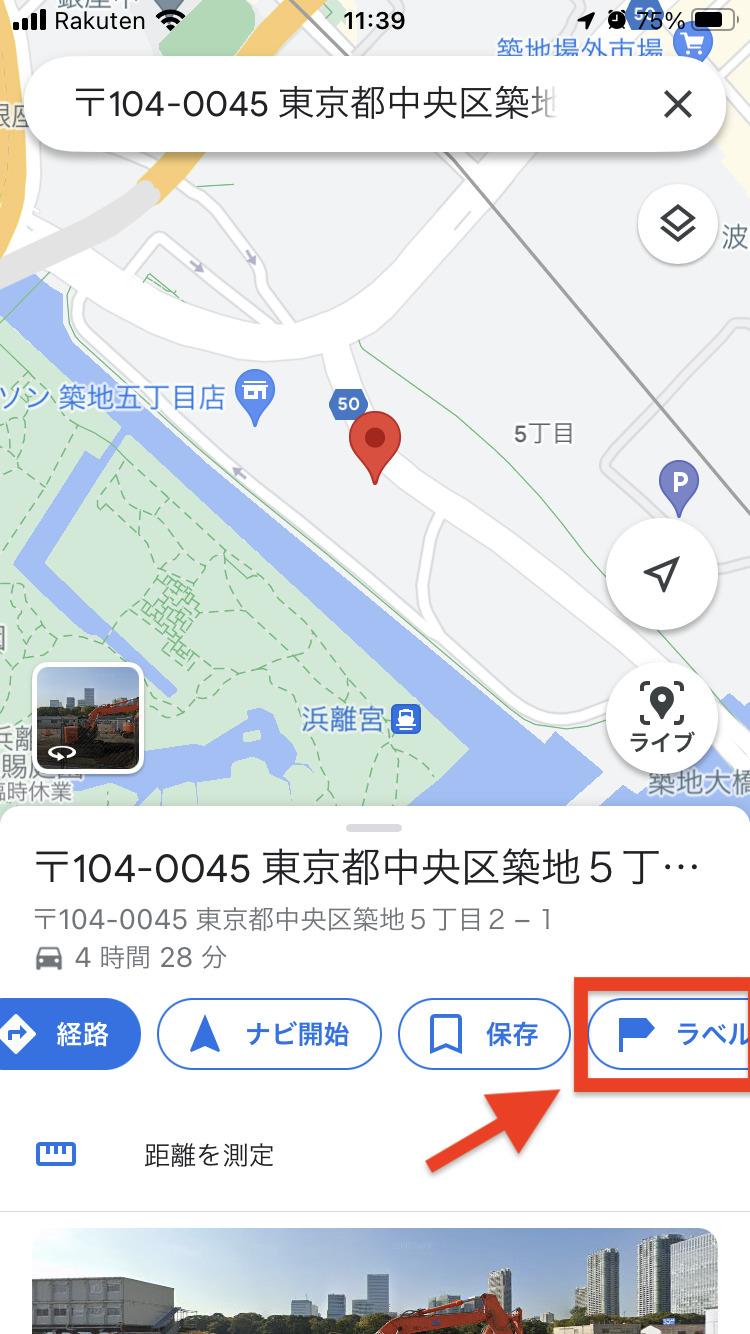Select the parking marker on the map

[x=679, y=486]
